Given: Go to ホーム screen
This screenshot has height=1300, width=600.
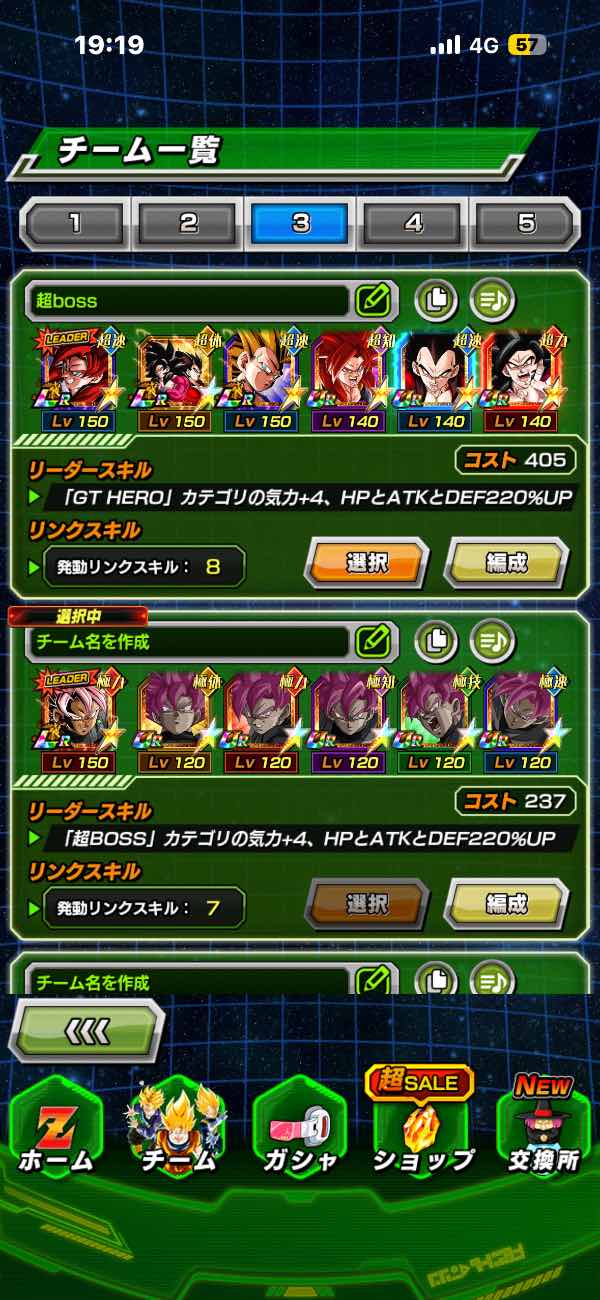Looking at the screenshot, I should pyautogui.click(x=57, y=1130).
